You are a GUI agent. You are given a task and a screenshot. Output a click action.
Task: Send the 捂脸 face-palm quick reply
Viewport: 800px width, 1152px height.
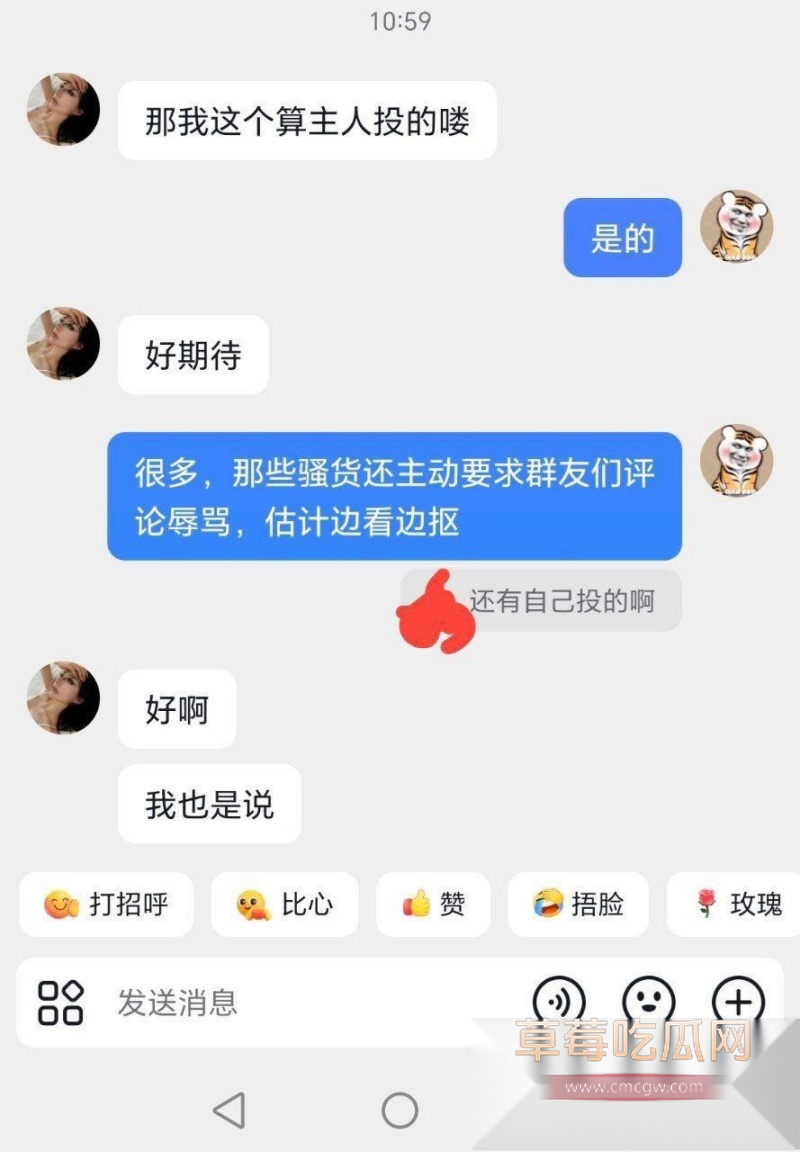[x=578, y=904]
